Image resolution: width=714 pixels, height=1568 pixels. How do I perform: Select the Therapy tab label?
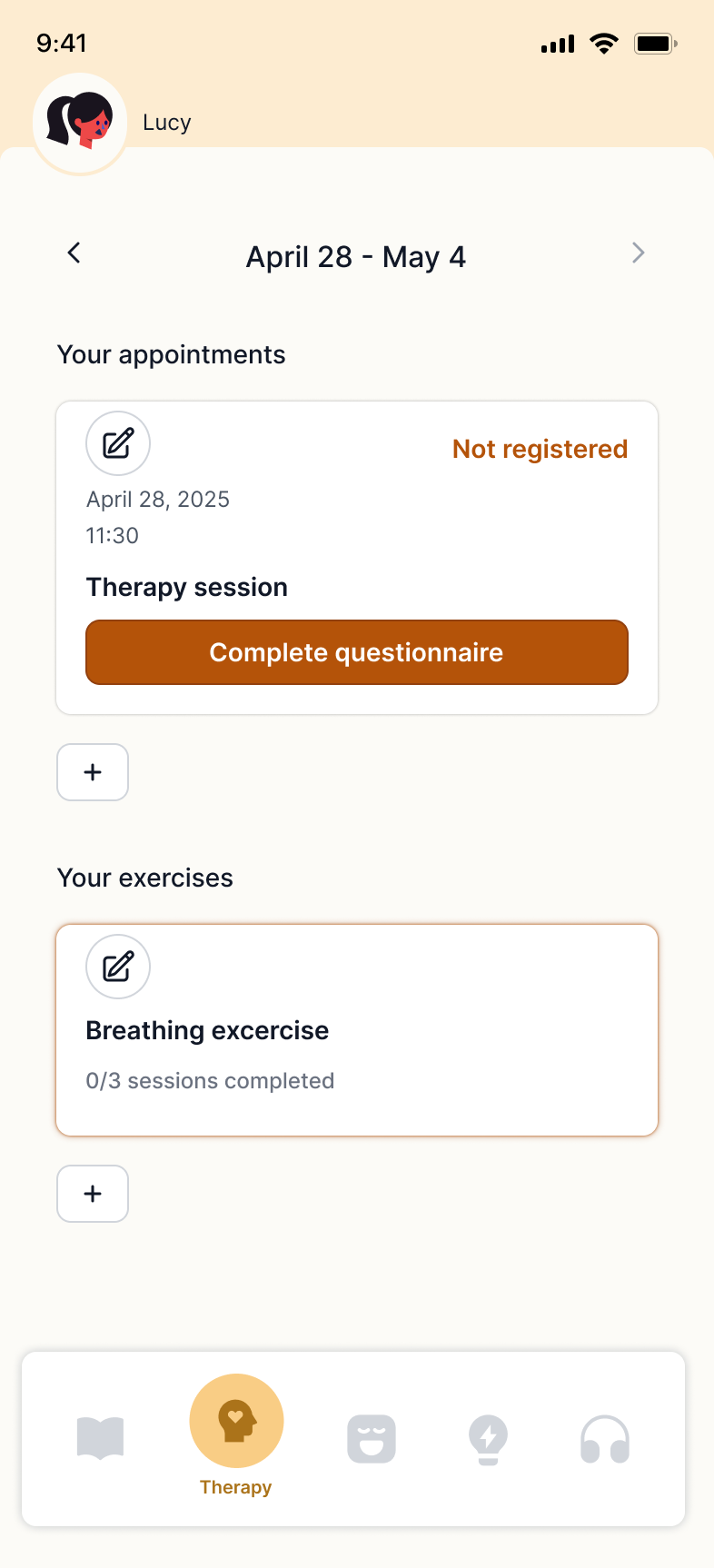[x=236, y=1486]
